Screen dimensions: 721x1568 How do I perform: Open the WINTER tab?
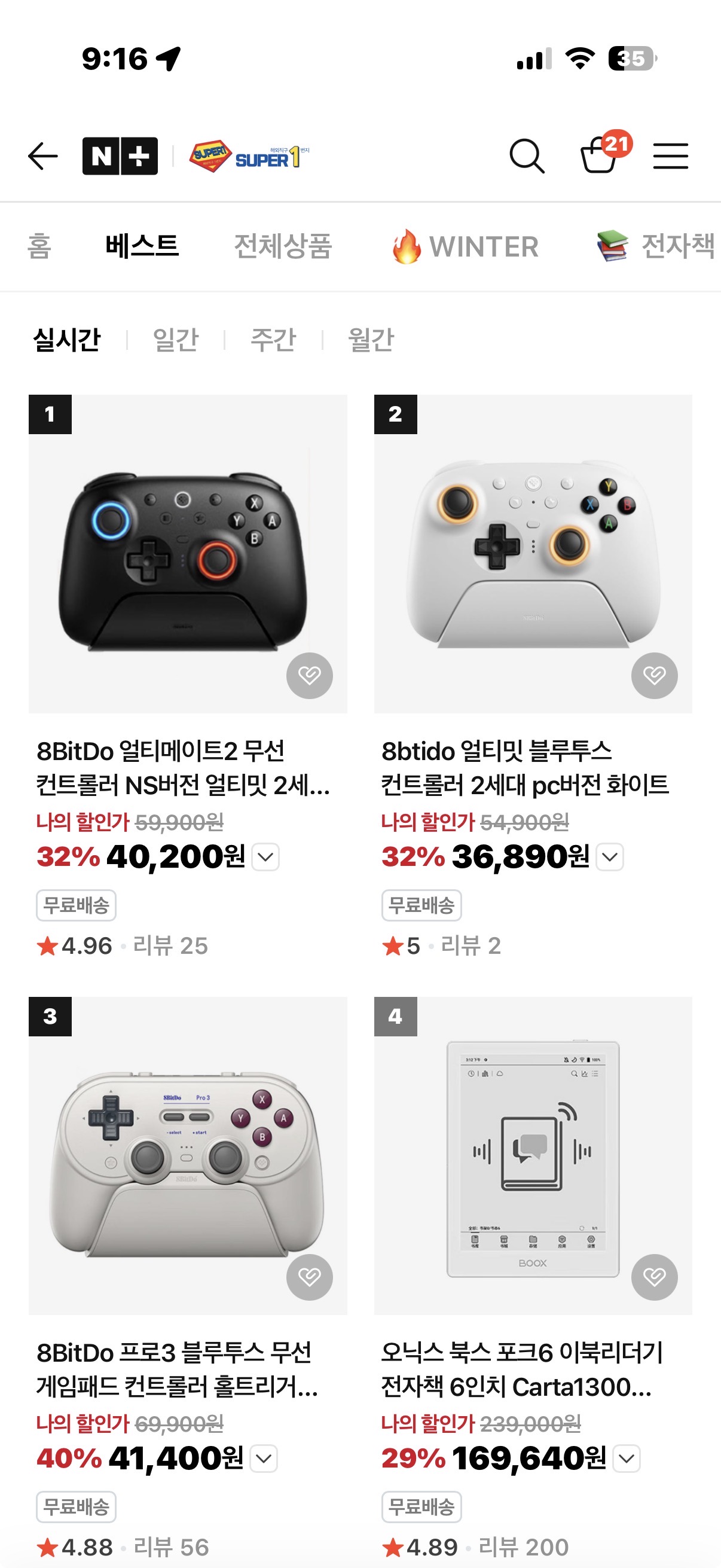tap(466, 246)
